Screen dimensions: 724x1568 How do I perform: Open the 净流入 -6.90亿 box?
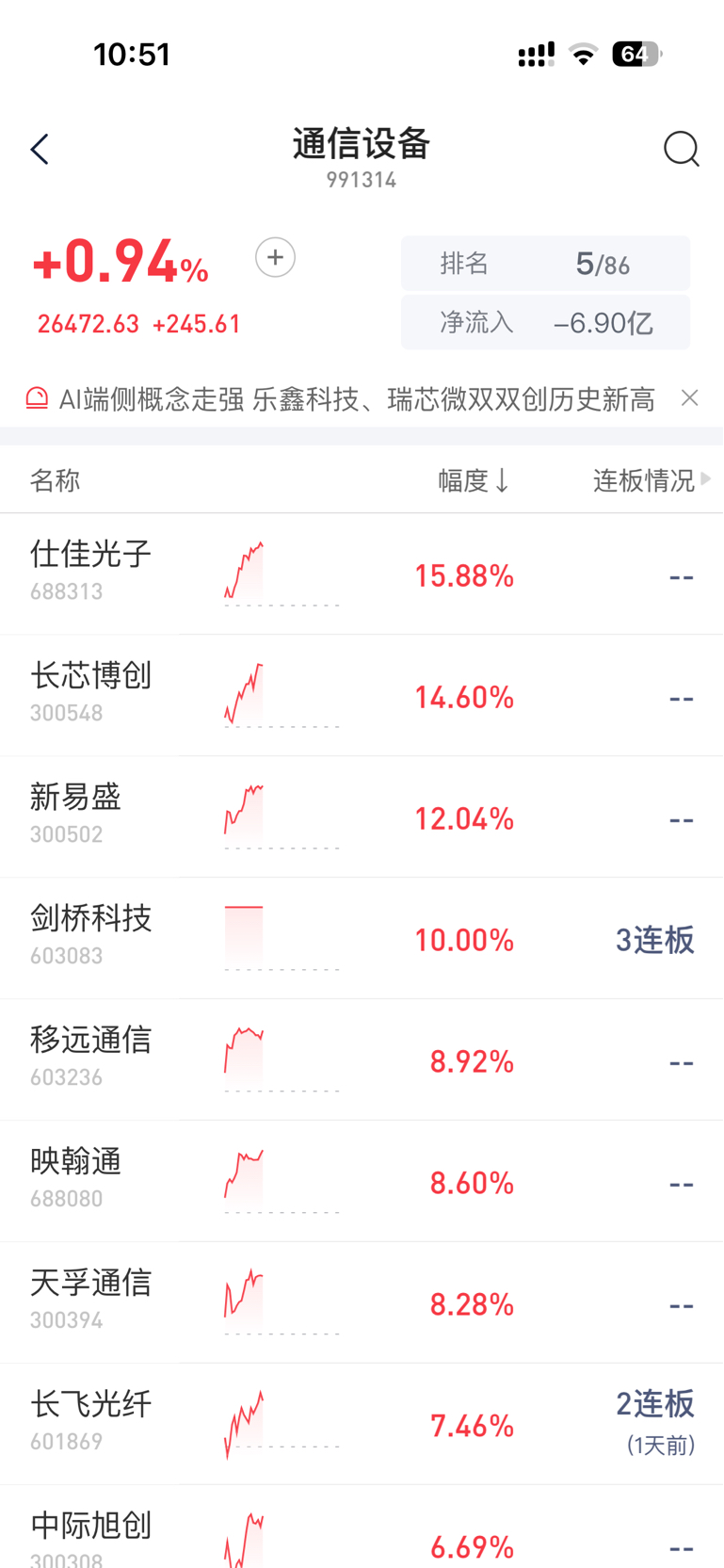(x=545, y=323)
